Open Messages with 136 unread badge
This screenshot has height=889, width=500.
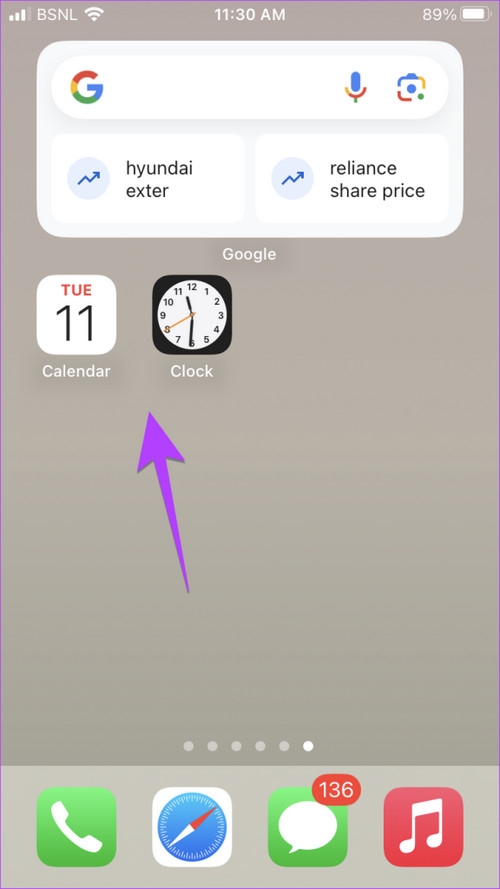(x=308, y=827)
